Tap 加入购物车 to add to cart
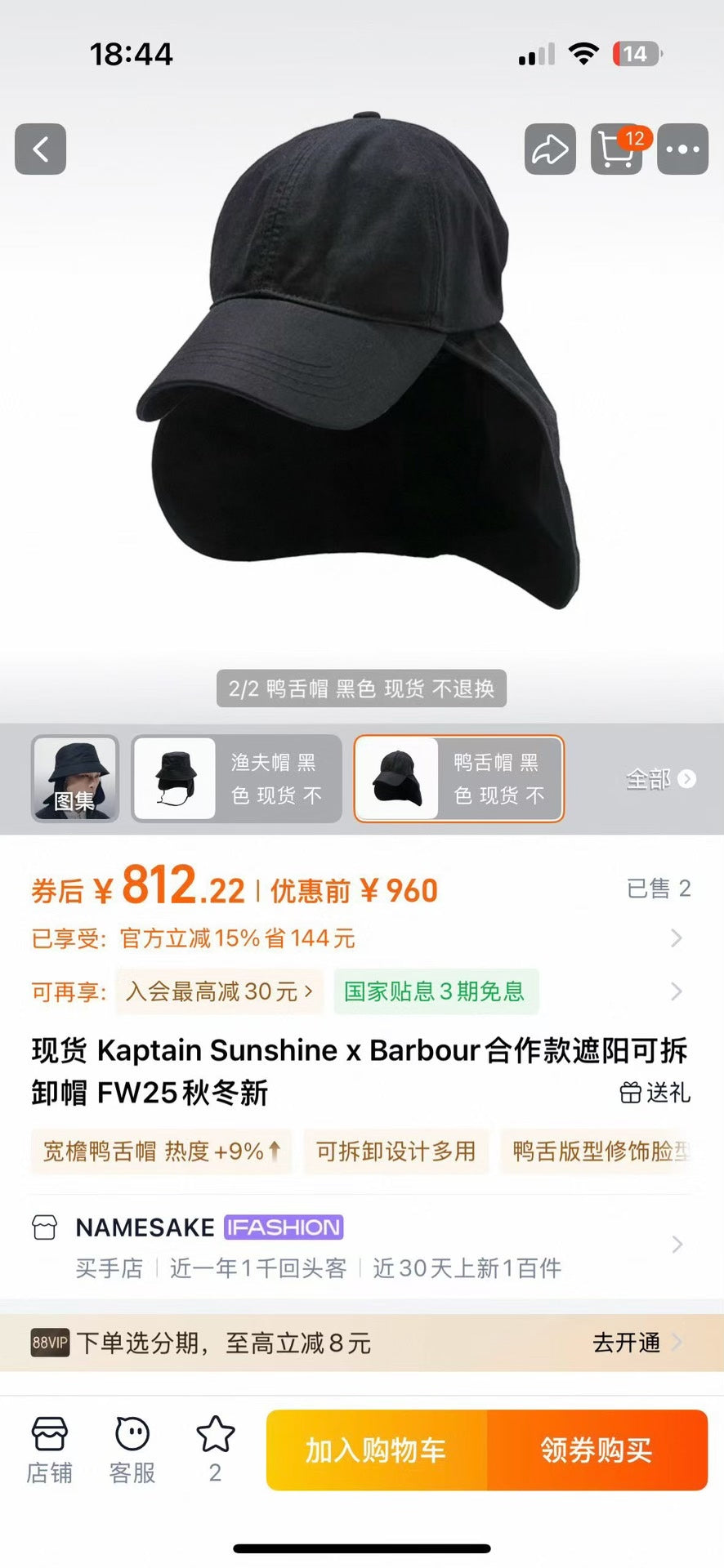Viewport: 724px width, 1568px height. tap(376, 1450)
